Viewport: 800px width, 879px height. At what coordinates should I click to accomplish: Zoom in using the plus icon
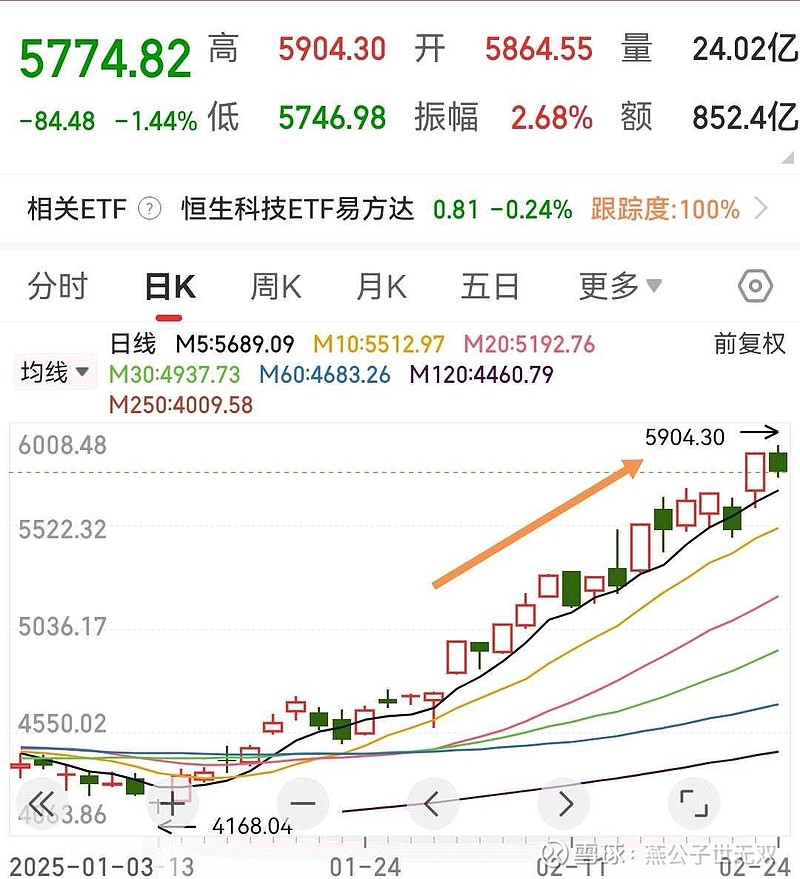170,802
